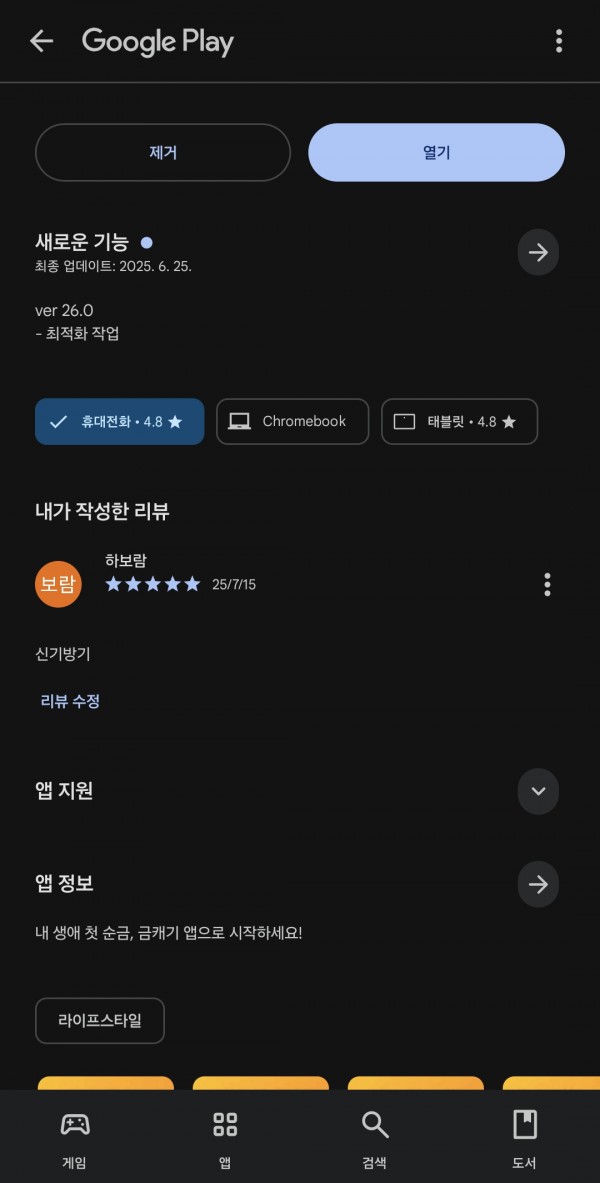Switch to the 게임 tab
600x1183 pixels.
click(74, 1138)
